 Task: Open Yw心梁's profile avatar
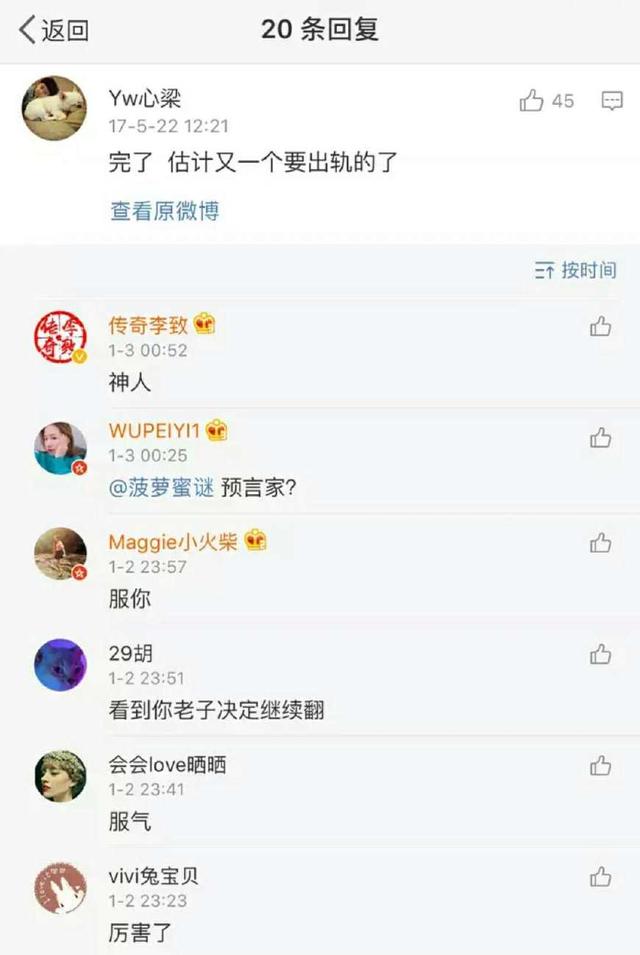coord(54,108)
